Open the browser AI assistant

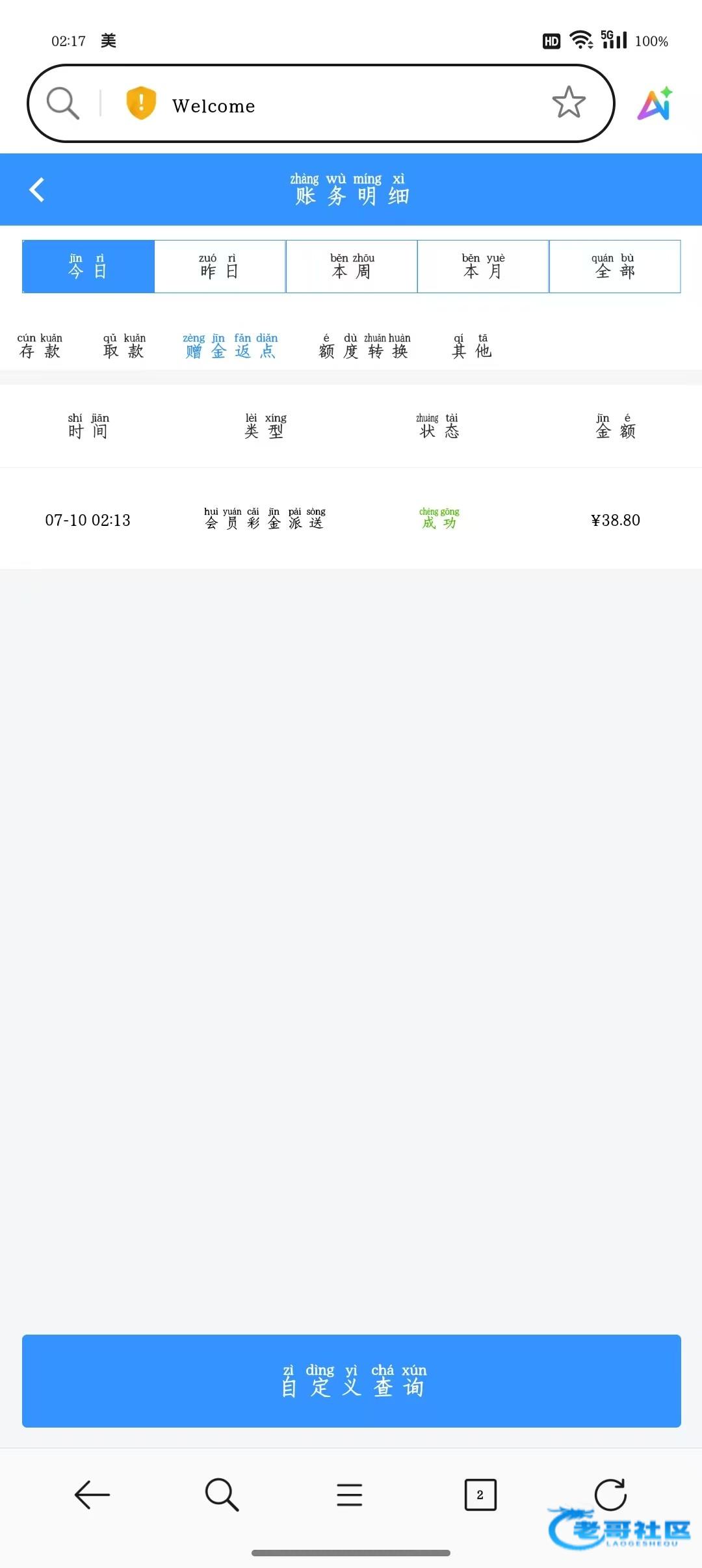[655, 104]
